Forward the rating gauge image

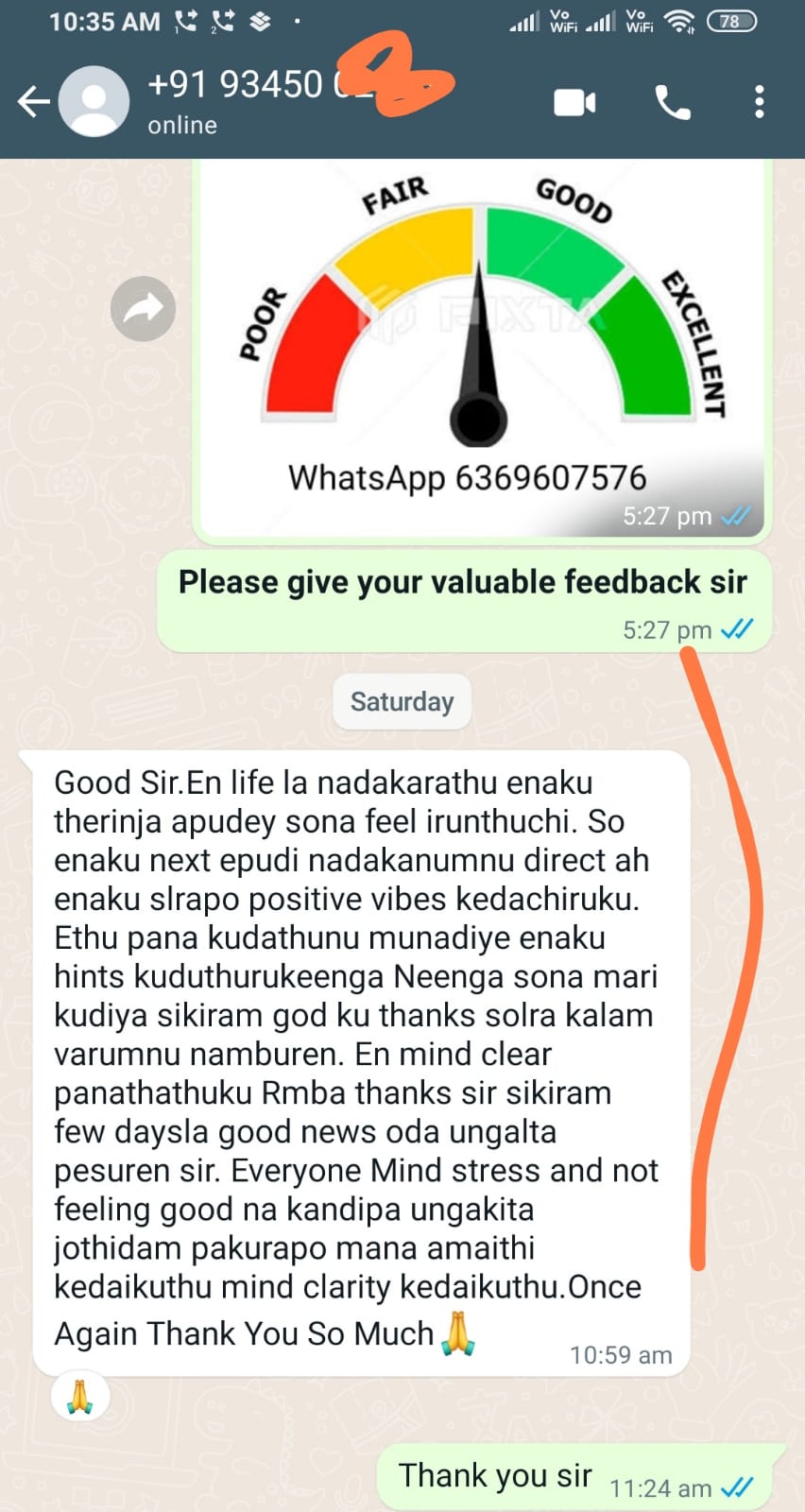click(x=143, y=308)
